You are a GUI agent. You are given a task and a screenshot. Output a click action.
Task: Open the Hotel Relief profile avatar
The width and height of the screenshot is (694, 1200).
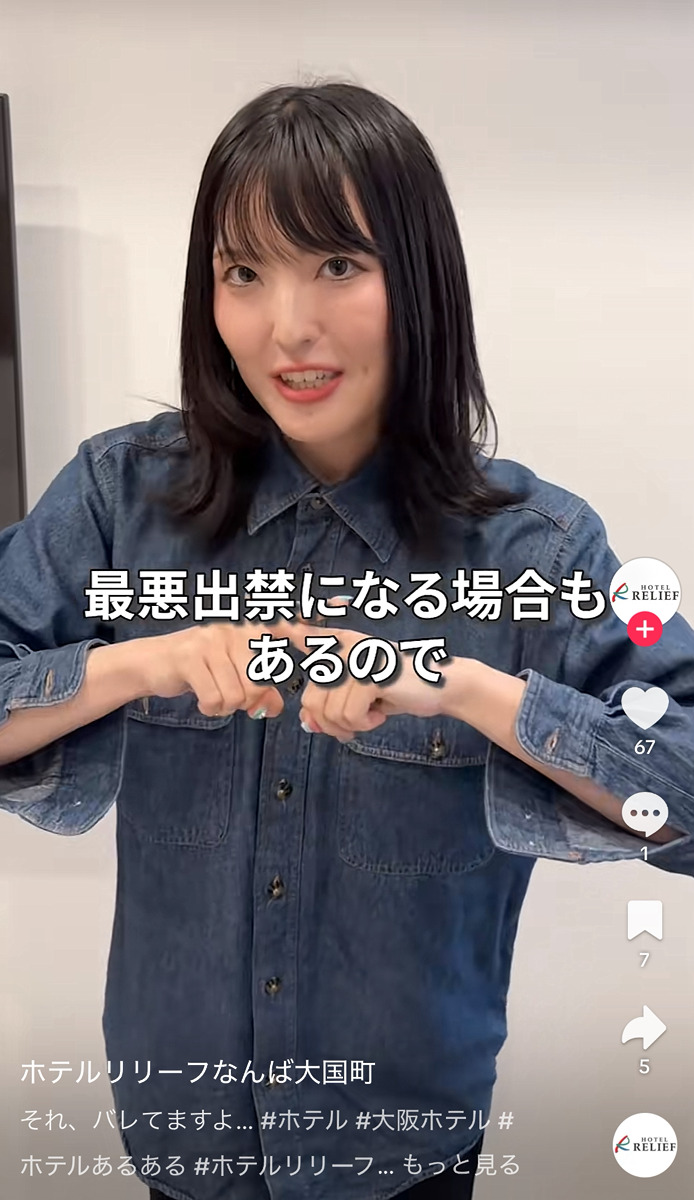click(645, 590)
